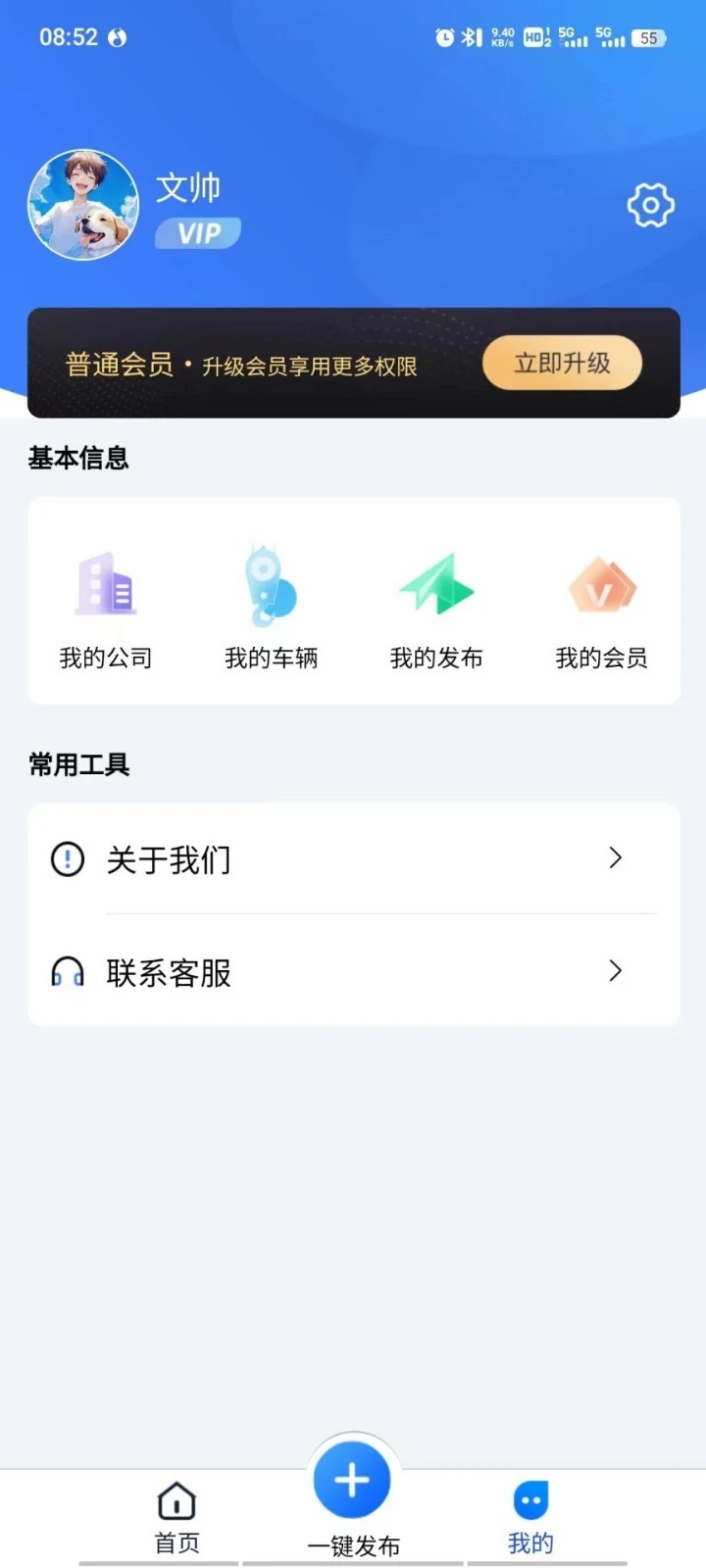This screenshot has height=1568, width=706.
Task: Tap the 立即升级 upgrade button
Action: [562, 363]
